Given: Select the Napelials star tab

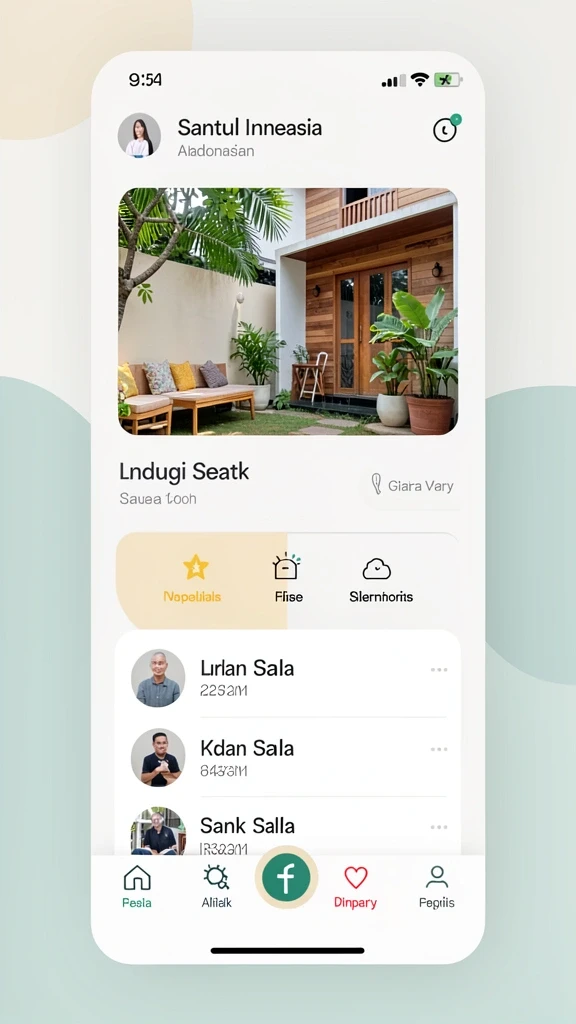Looking at the screenshot, I should pyautogui.click(x=193, y=579).
